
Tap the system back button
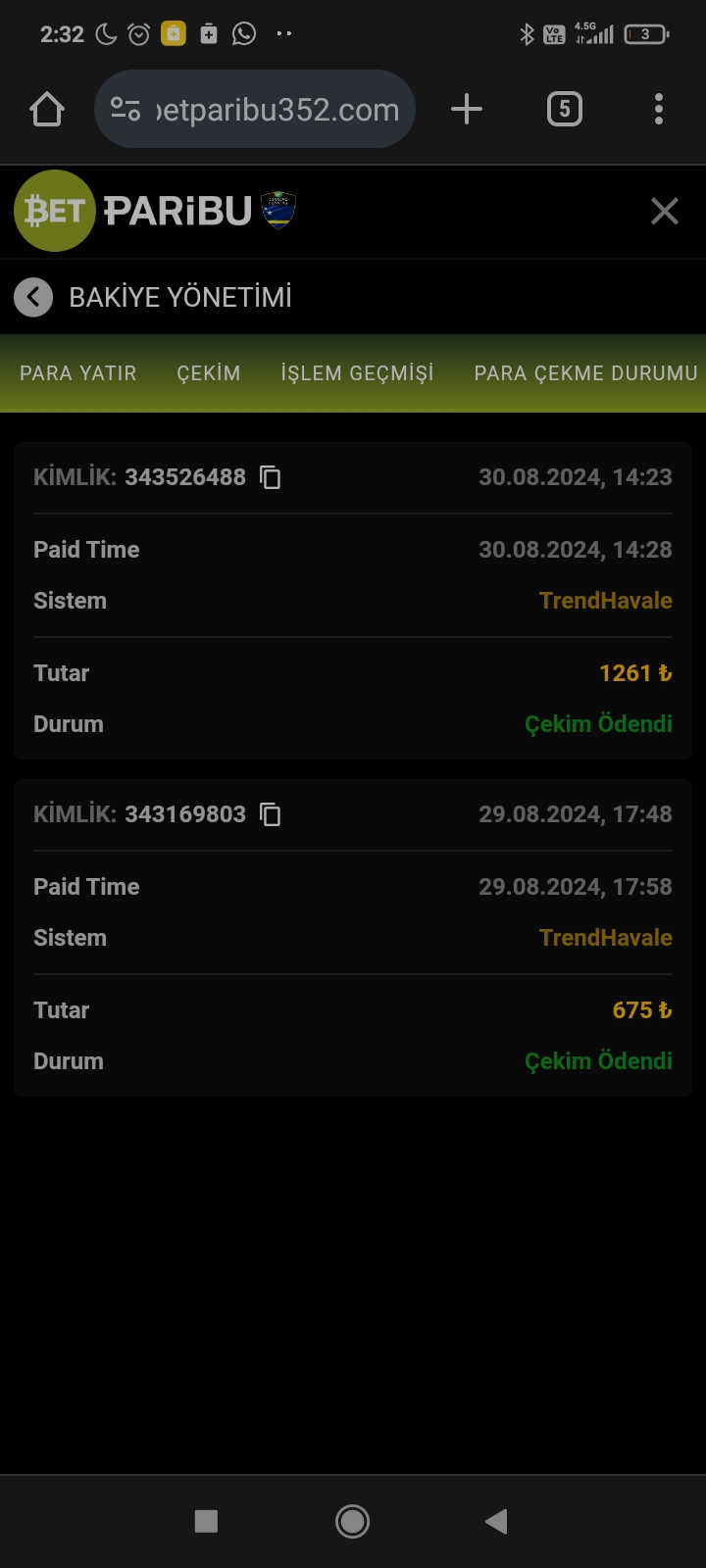point(496,1521)
